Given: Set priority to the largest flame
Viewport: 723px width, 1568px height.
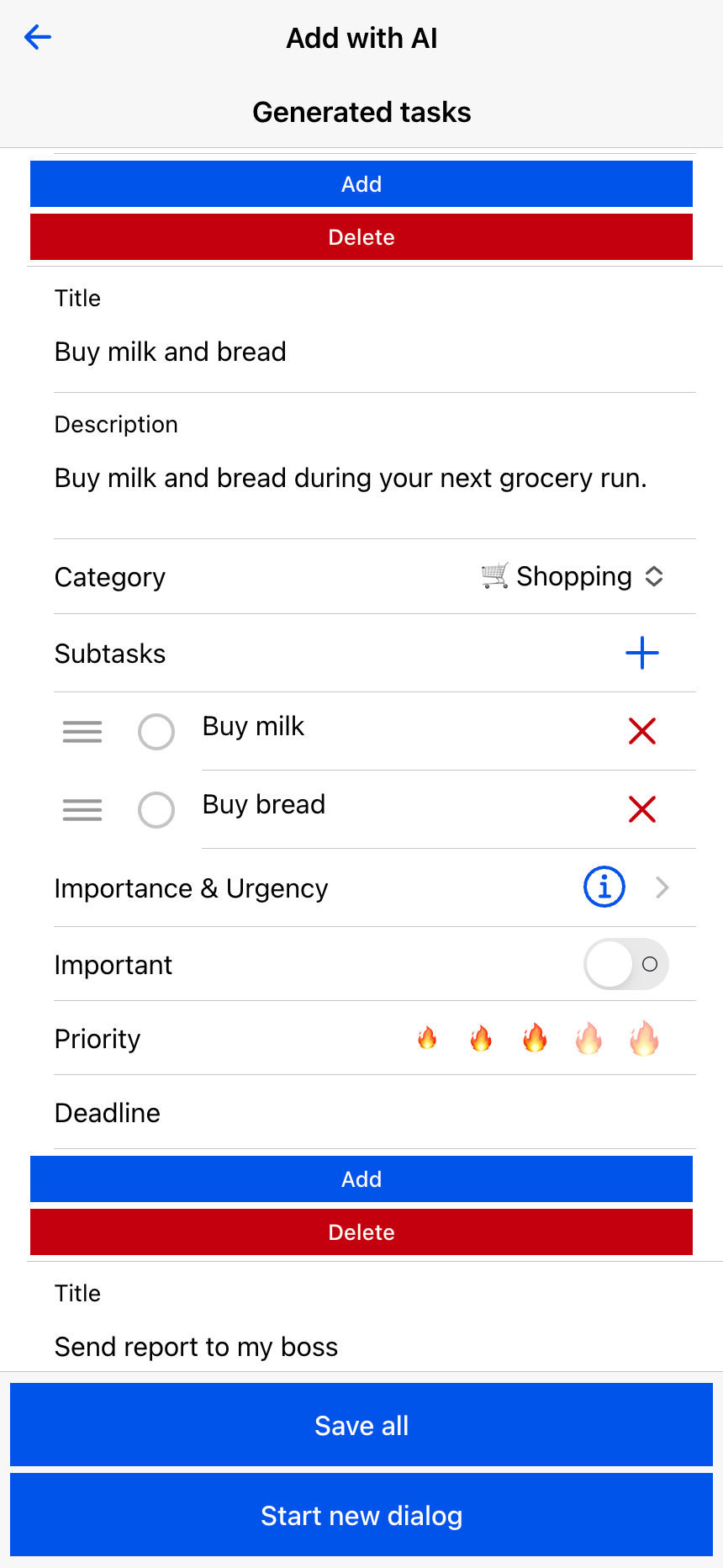Looking at the screenshot, I should 644,1039.
